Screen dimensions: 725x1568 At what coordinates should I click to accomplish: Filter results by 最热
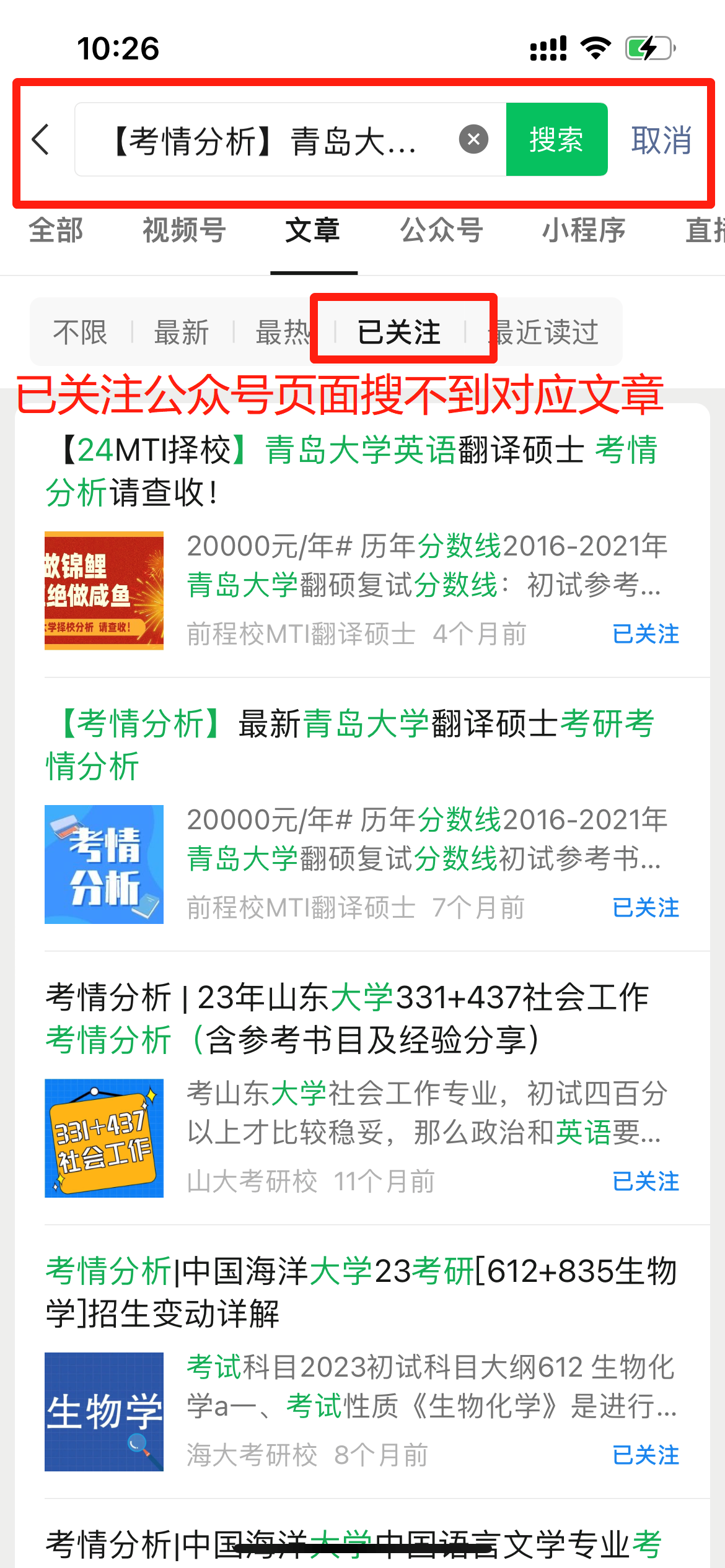tap(283, 332)
